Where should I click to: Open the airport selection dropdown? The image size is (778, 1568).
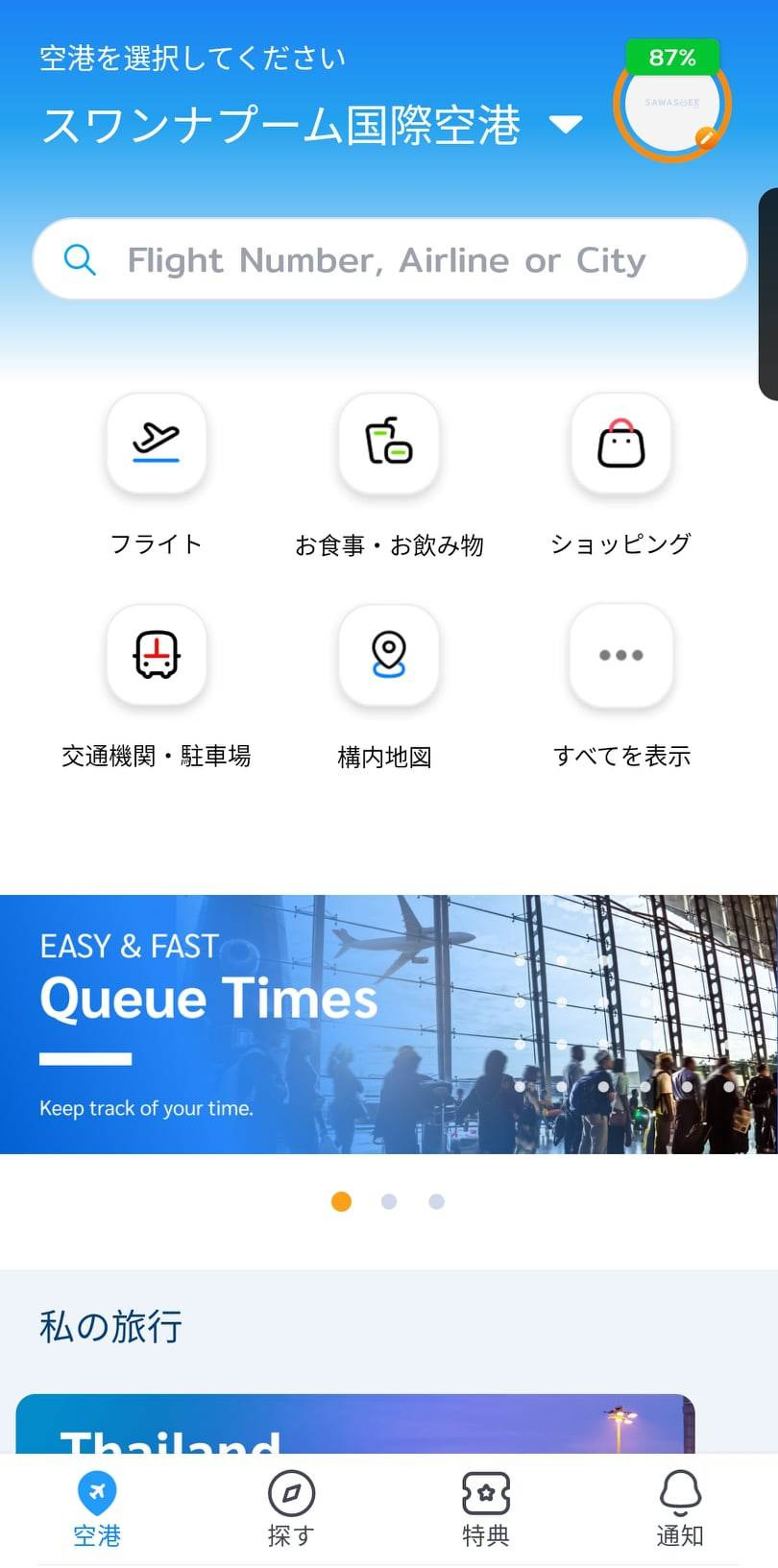(x=565, y=124)
